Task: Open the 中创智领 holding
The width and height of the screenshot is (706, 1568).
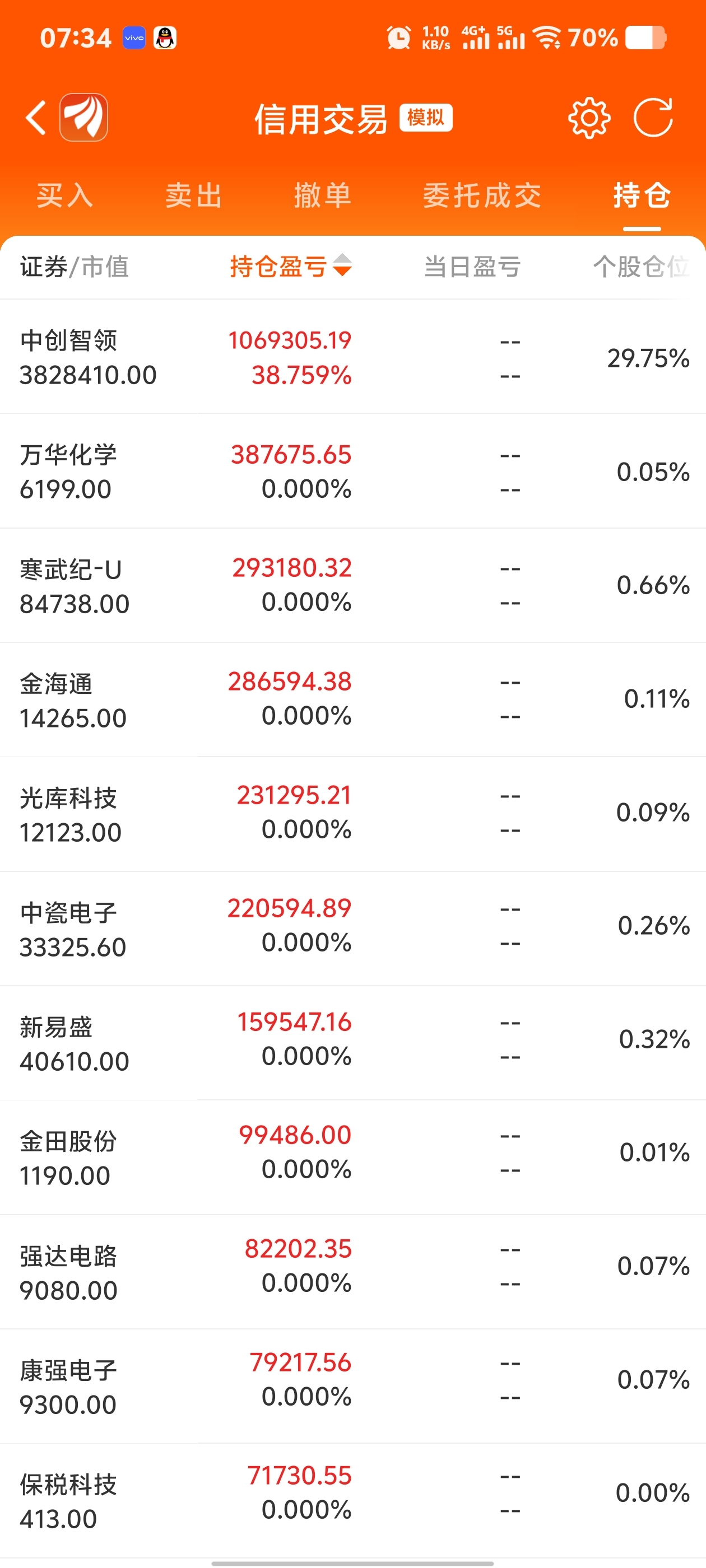Action: tap(354, 357)
